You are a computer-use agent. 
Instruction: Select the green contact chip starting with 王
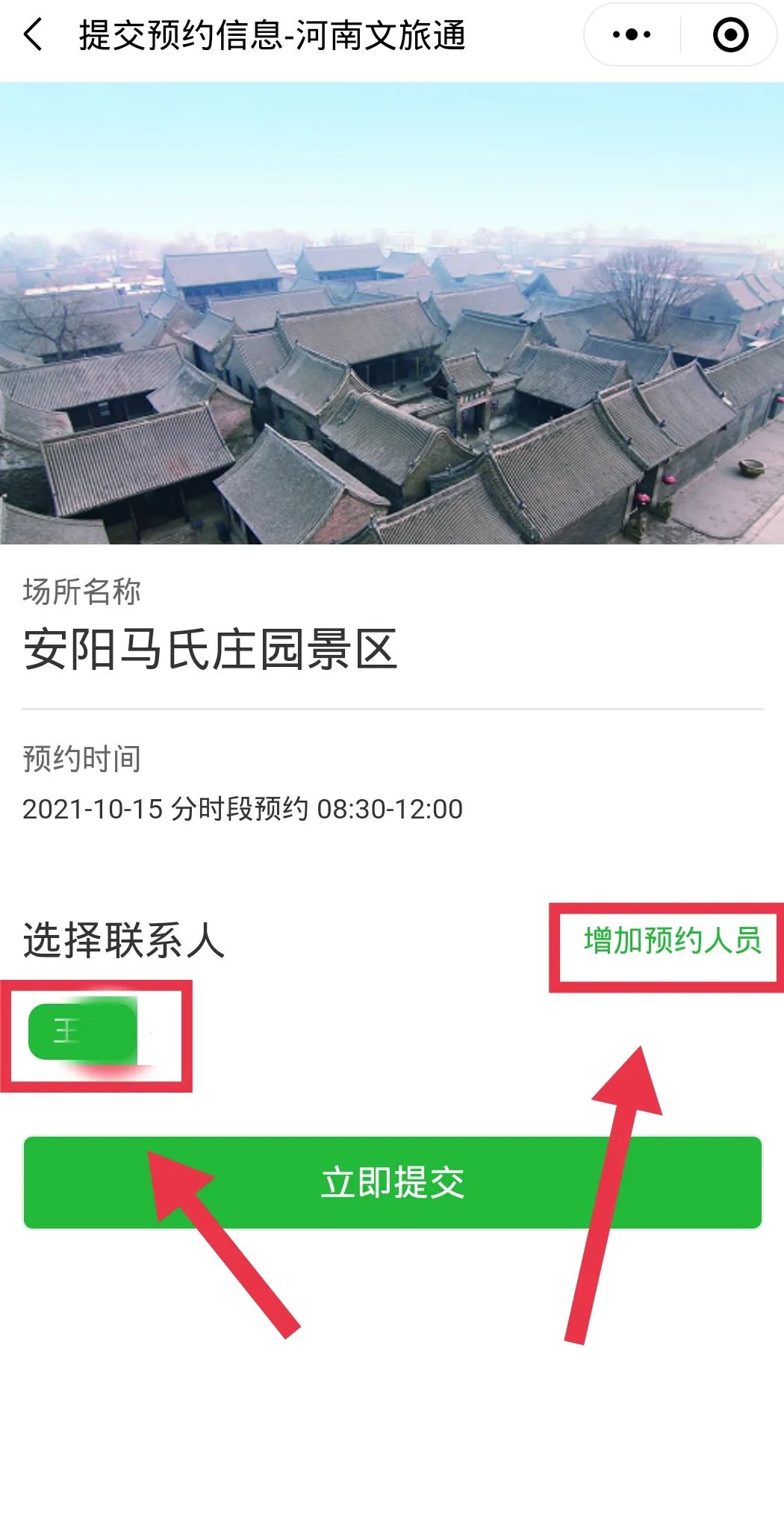tap(82, 1031)
